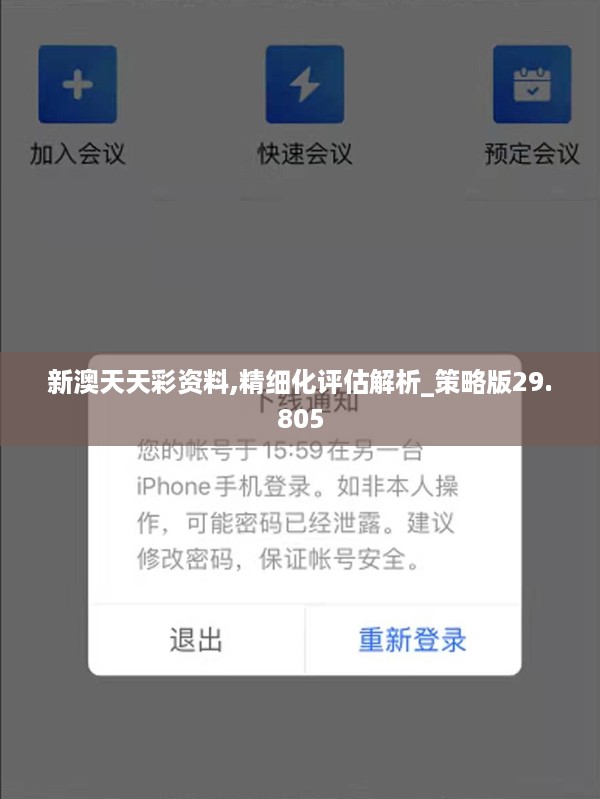Start a 快速会议 quick meeting

pyautogui.click(x=304, y=84)
